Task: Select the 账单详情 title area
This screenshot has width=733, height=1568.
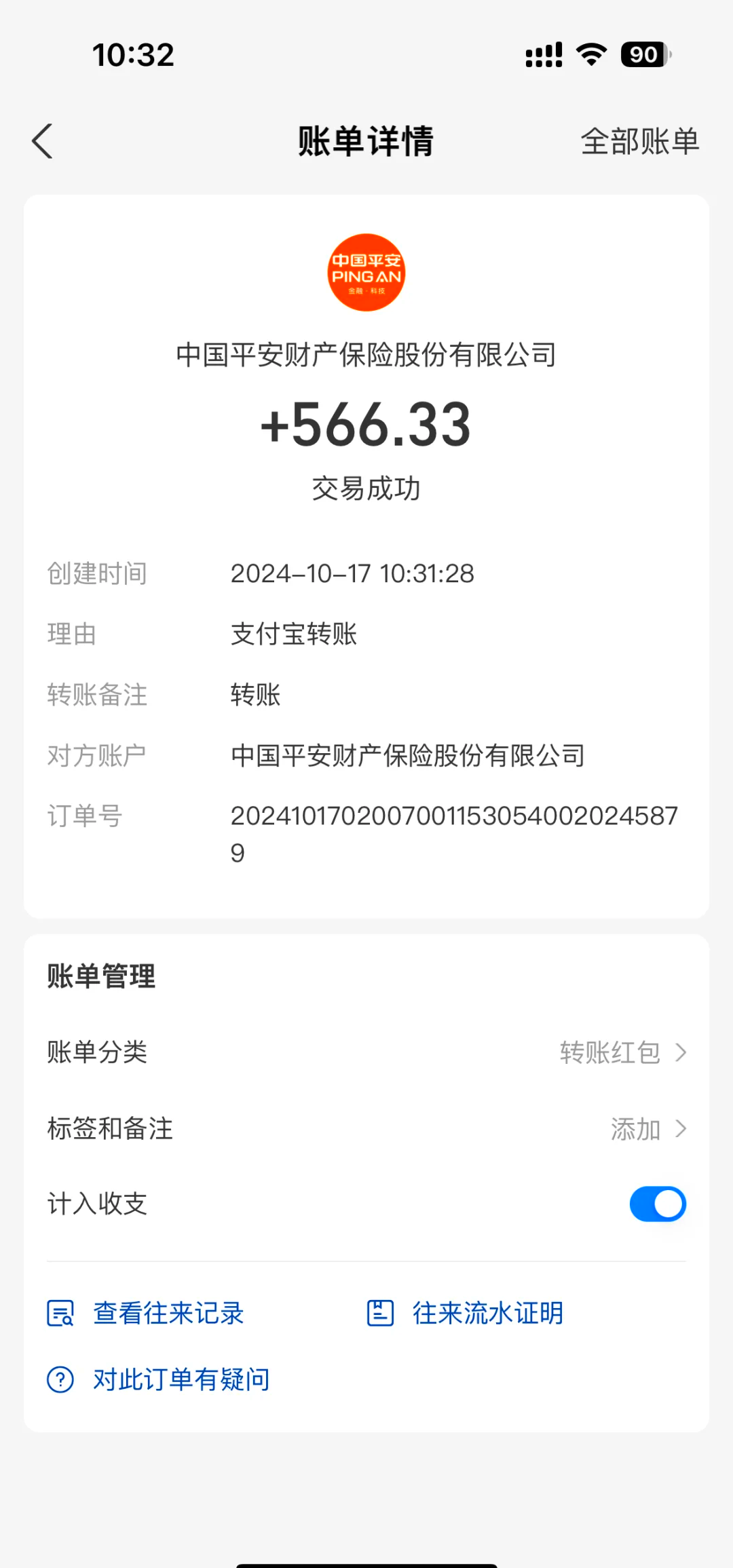Action: pyautogui.click(x=366, y=141)
